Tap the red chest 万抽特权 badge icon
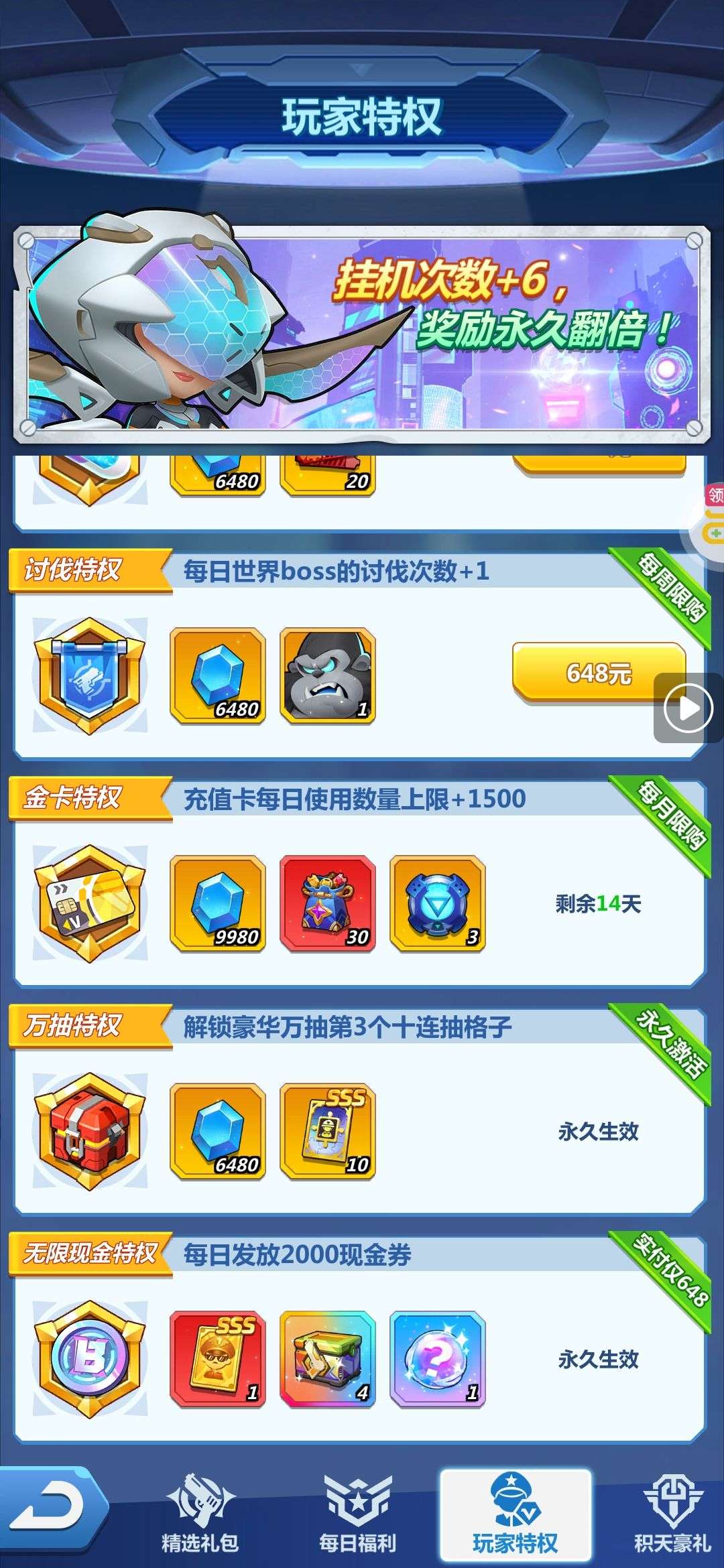 tap(90, 1131)
